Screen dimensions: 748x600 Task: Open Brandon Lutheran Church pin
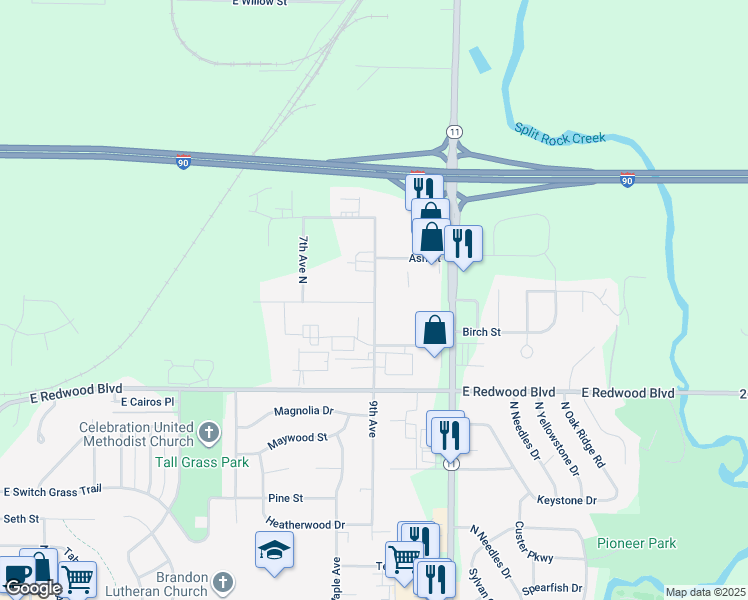[x=223, y=583]
